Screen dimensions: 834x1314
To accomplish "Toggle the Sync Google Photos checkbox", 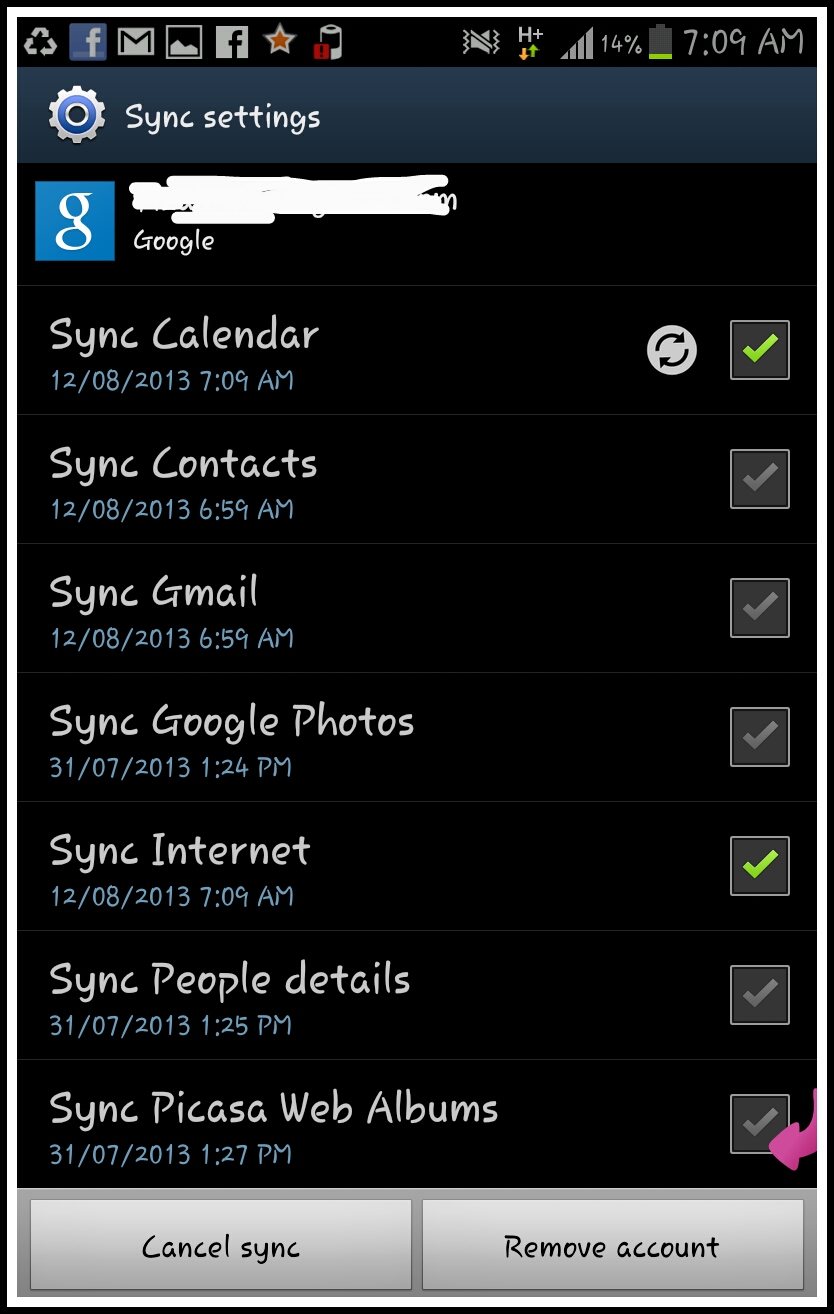I will tap(760, 737).
